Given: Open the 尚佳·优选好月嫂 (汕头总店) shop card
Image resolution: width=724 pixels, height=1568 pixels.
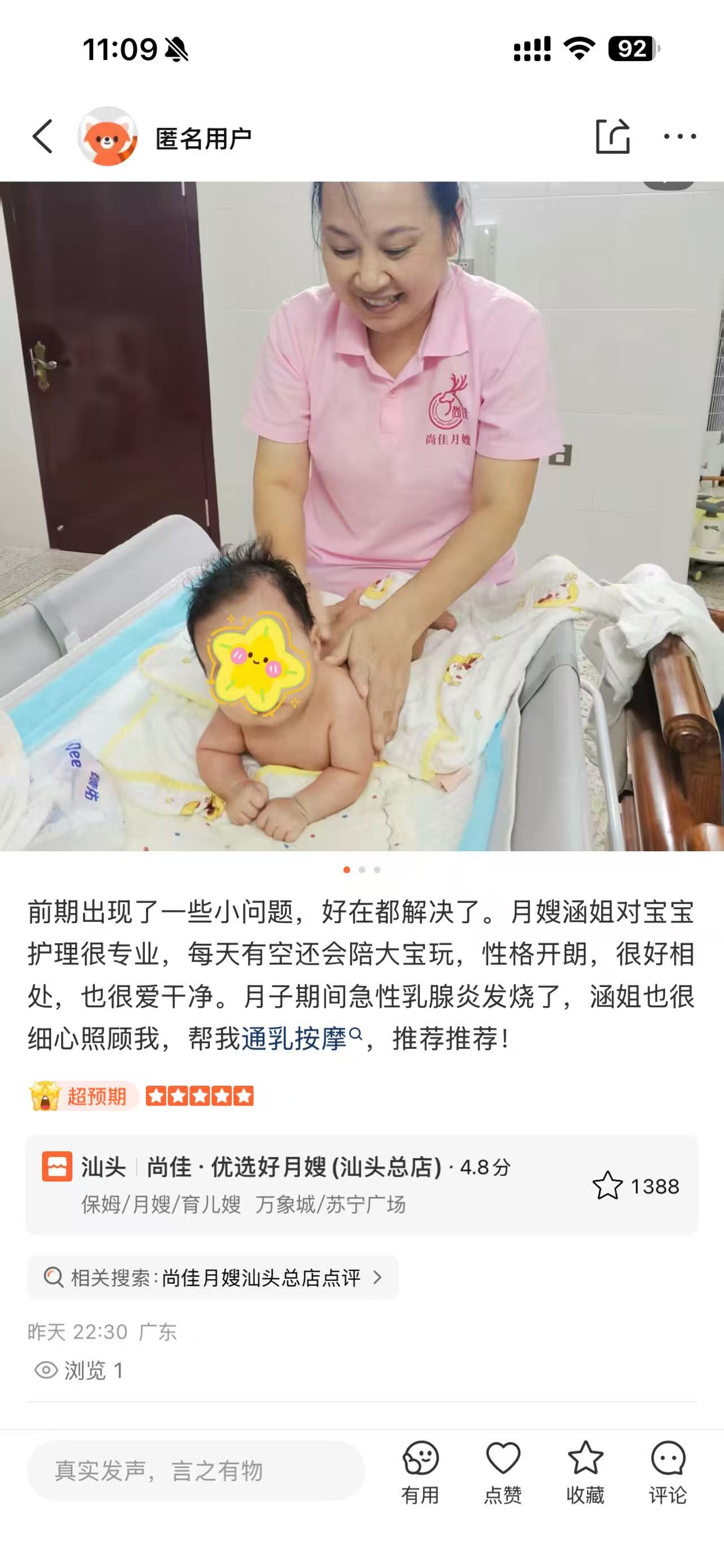Looking at the screenshot, I should point(292,1185).
